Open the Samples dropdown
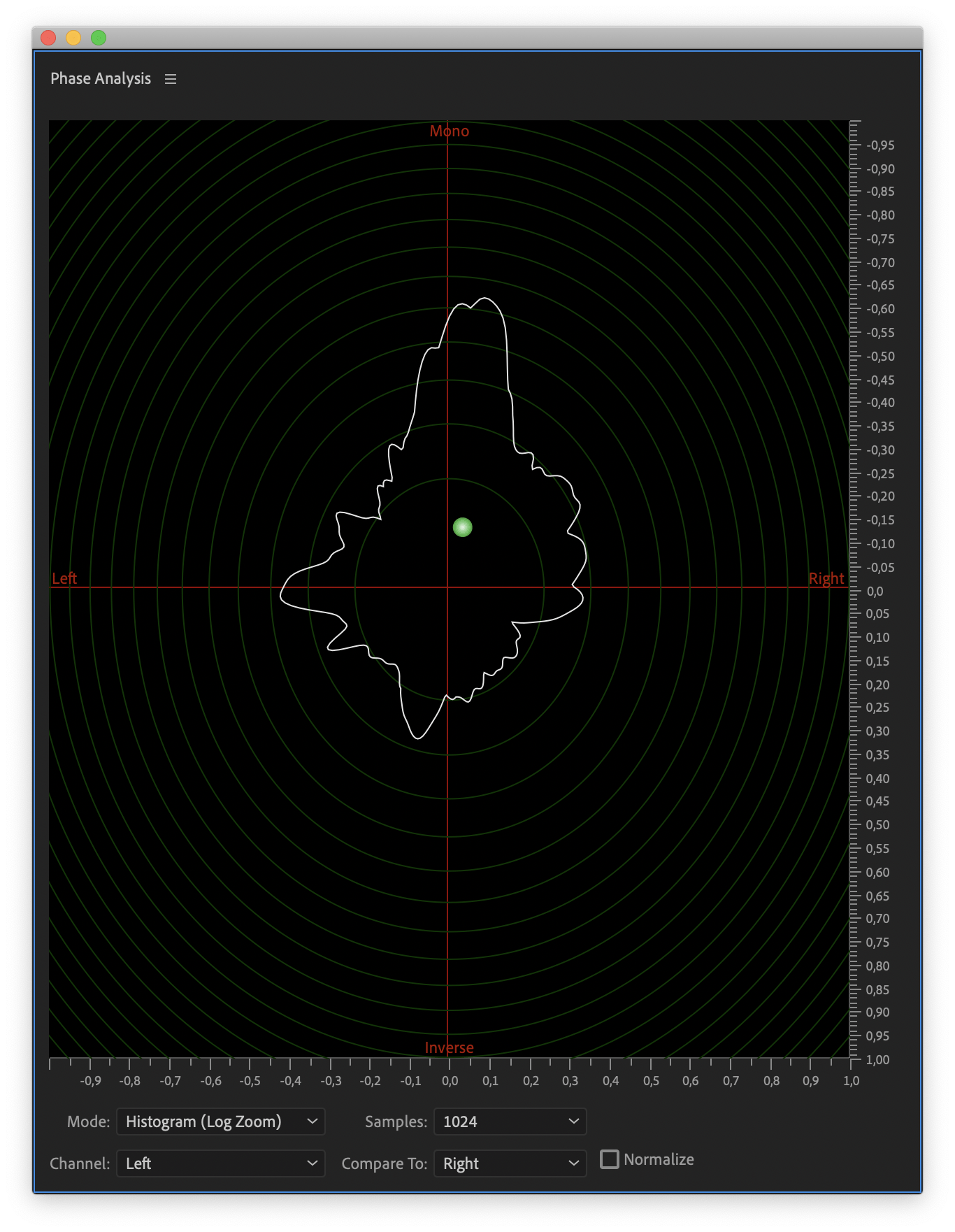955x1232 pixels. pos(510,1122)
